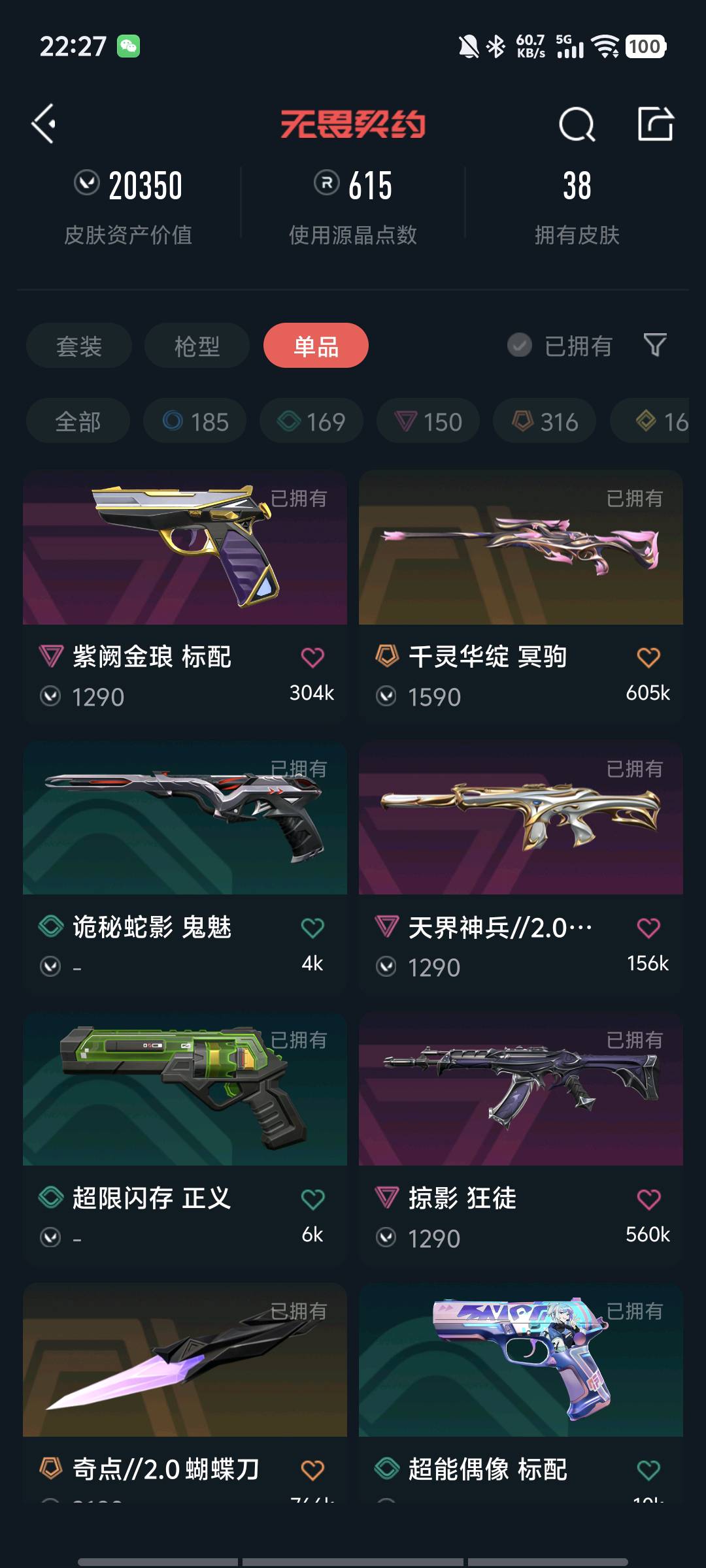This screenshot has height=1568, width=706.
Task: Filter by the 185 tier chip
Action: click(195, 421)
